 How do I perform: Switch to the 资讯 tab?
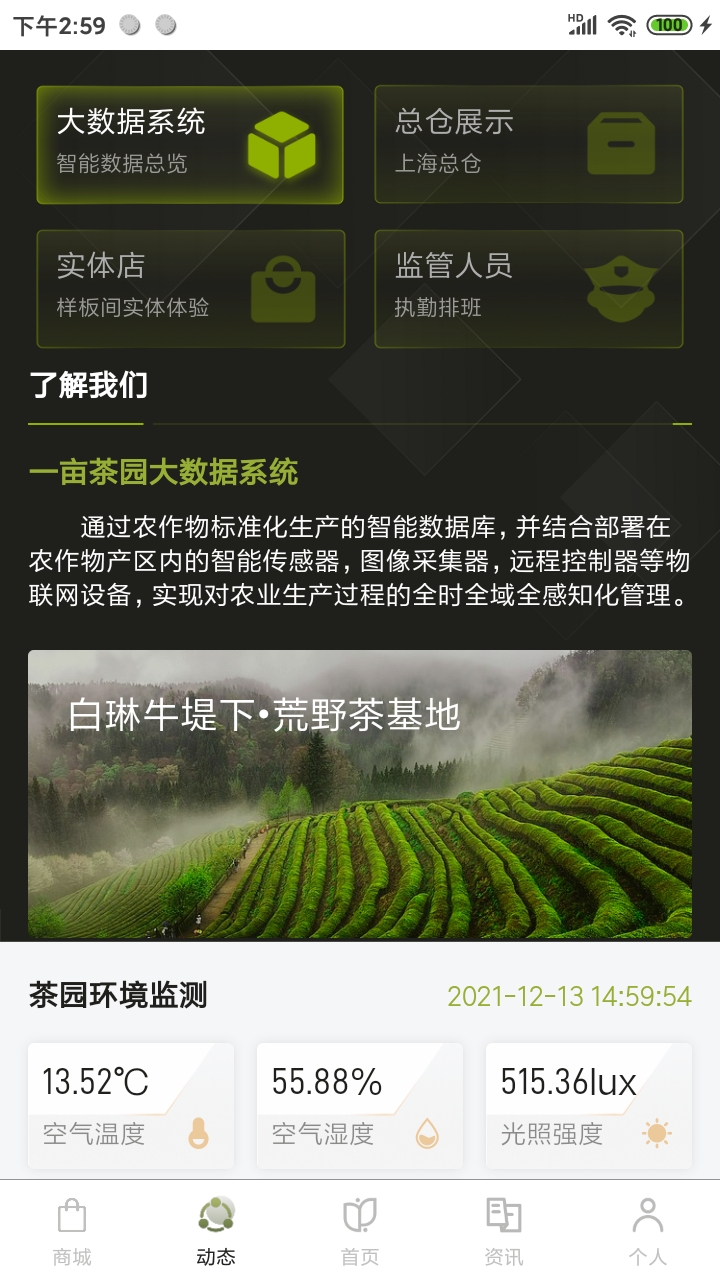pos(504,1231)
